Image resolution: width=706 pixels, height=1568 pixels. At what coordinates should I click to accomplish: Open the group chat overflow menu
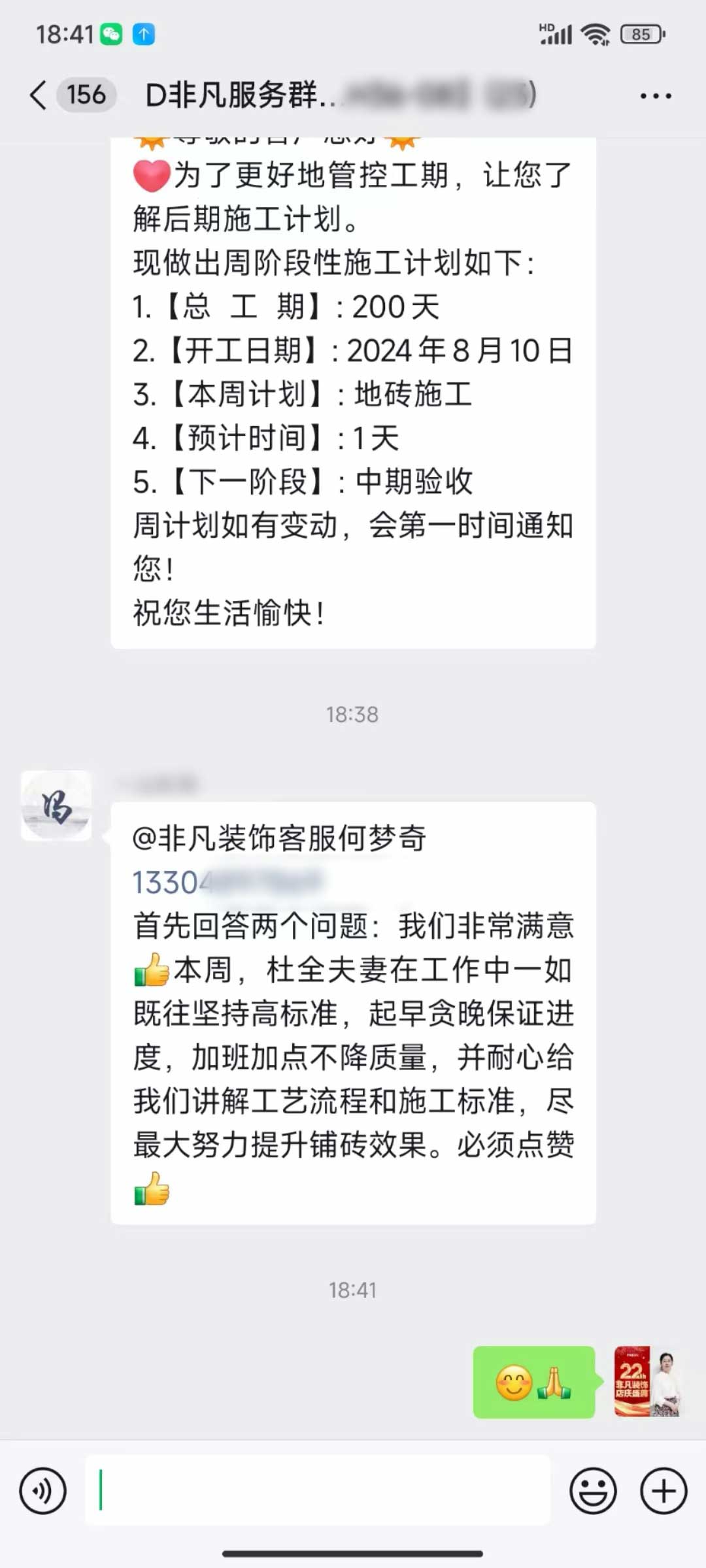[x=655, y=96]
